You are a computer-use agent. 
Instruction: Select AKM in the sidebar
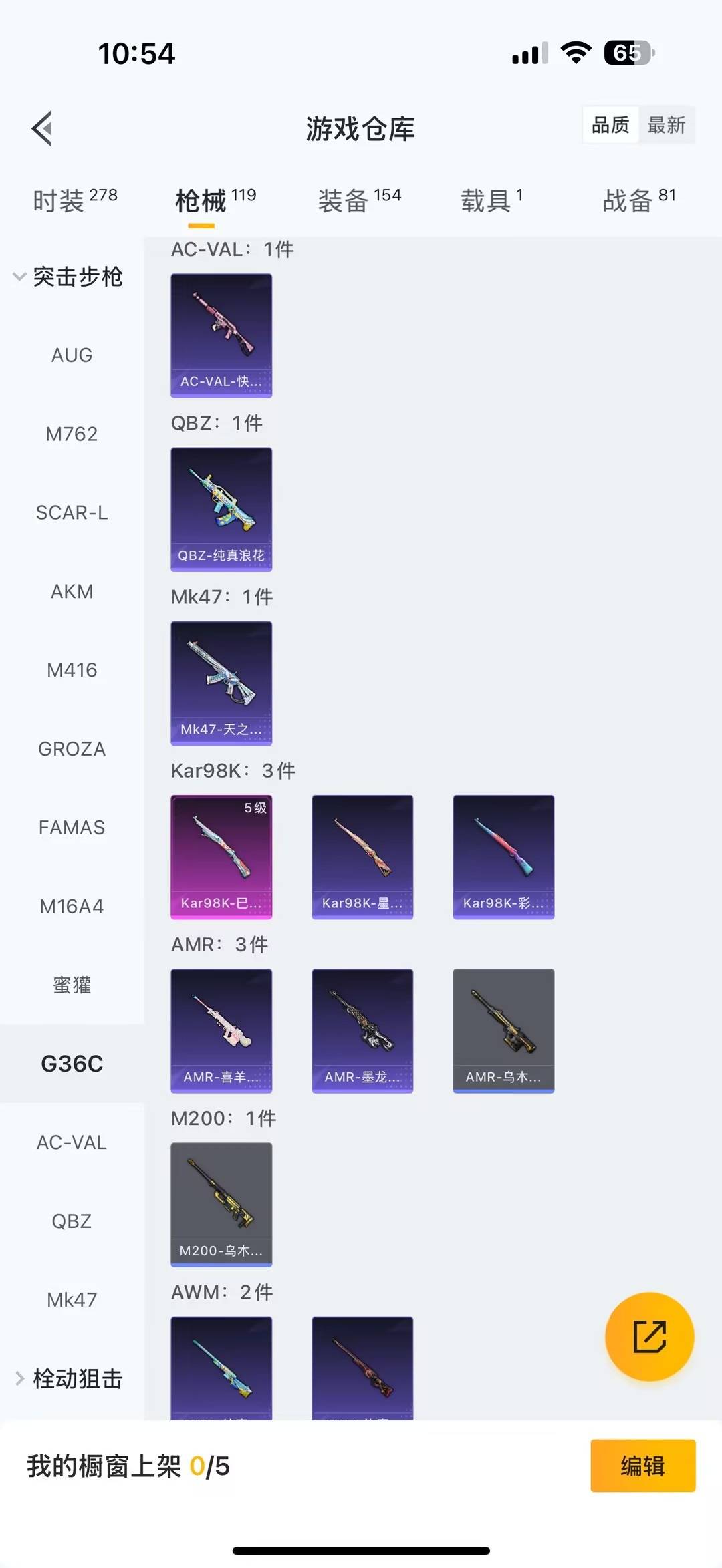click(72, 591)
